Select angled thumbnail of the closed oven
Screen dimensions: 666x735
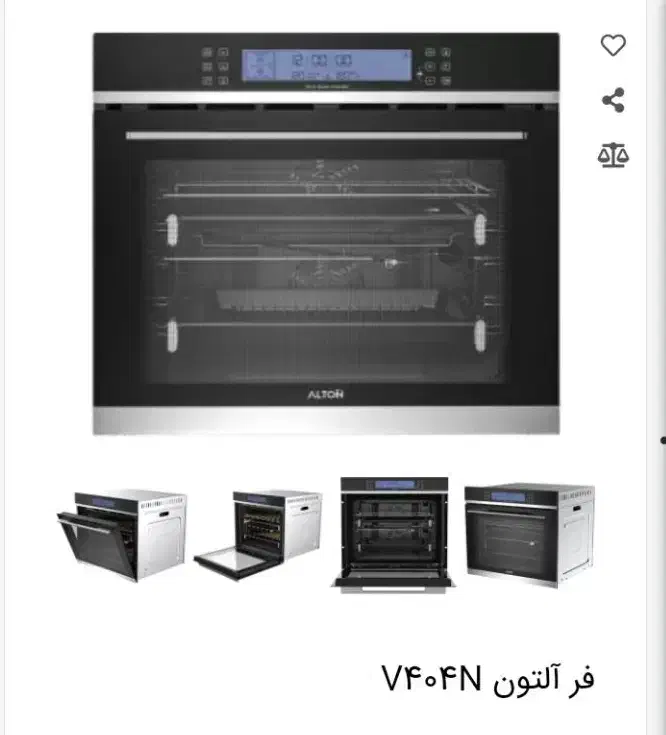529,533
